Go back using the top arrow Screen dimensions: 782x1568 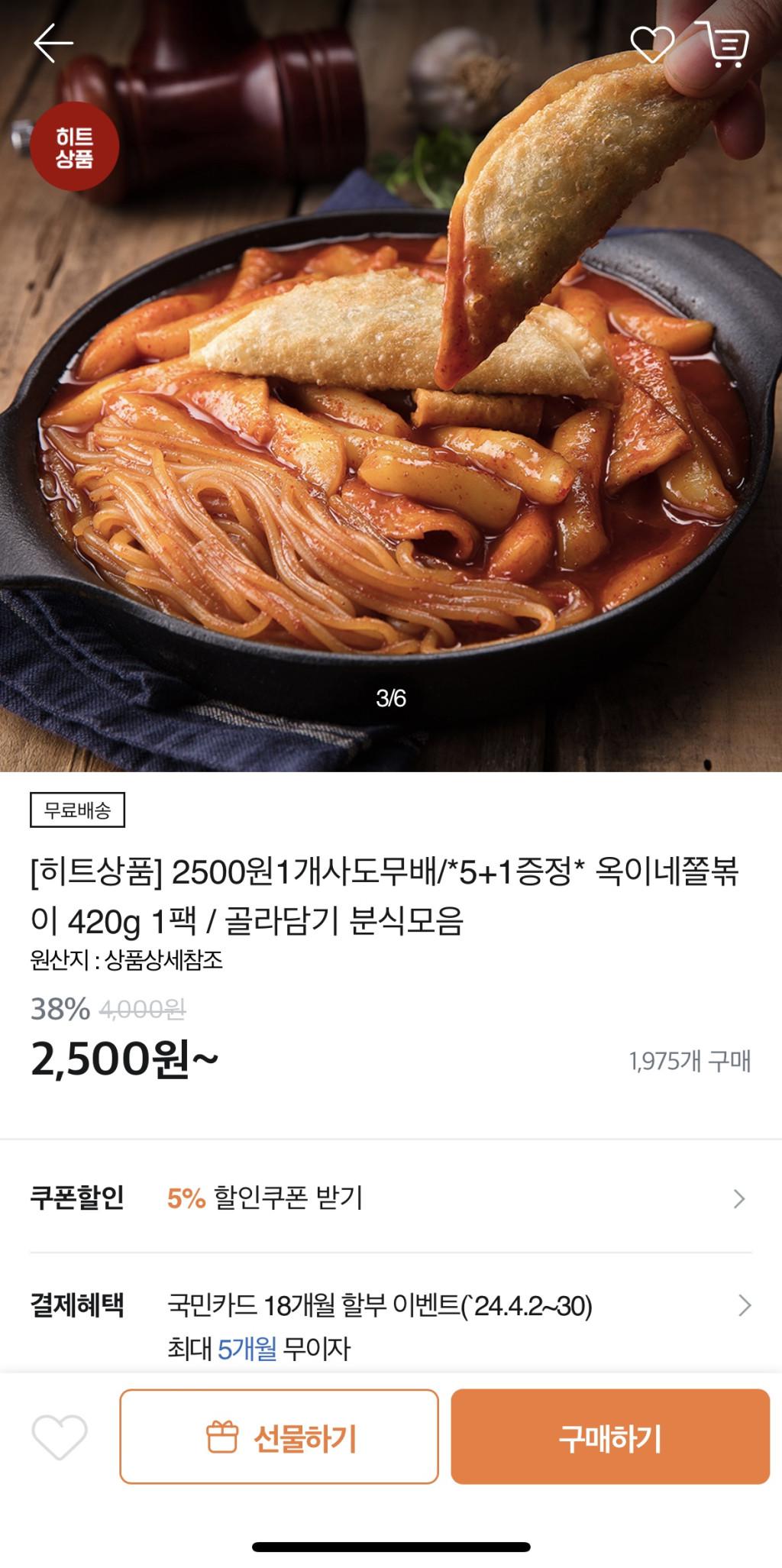point(53,44)
